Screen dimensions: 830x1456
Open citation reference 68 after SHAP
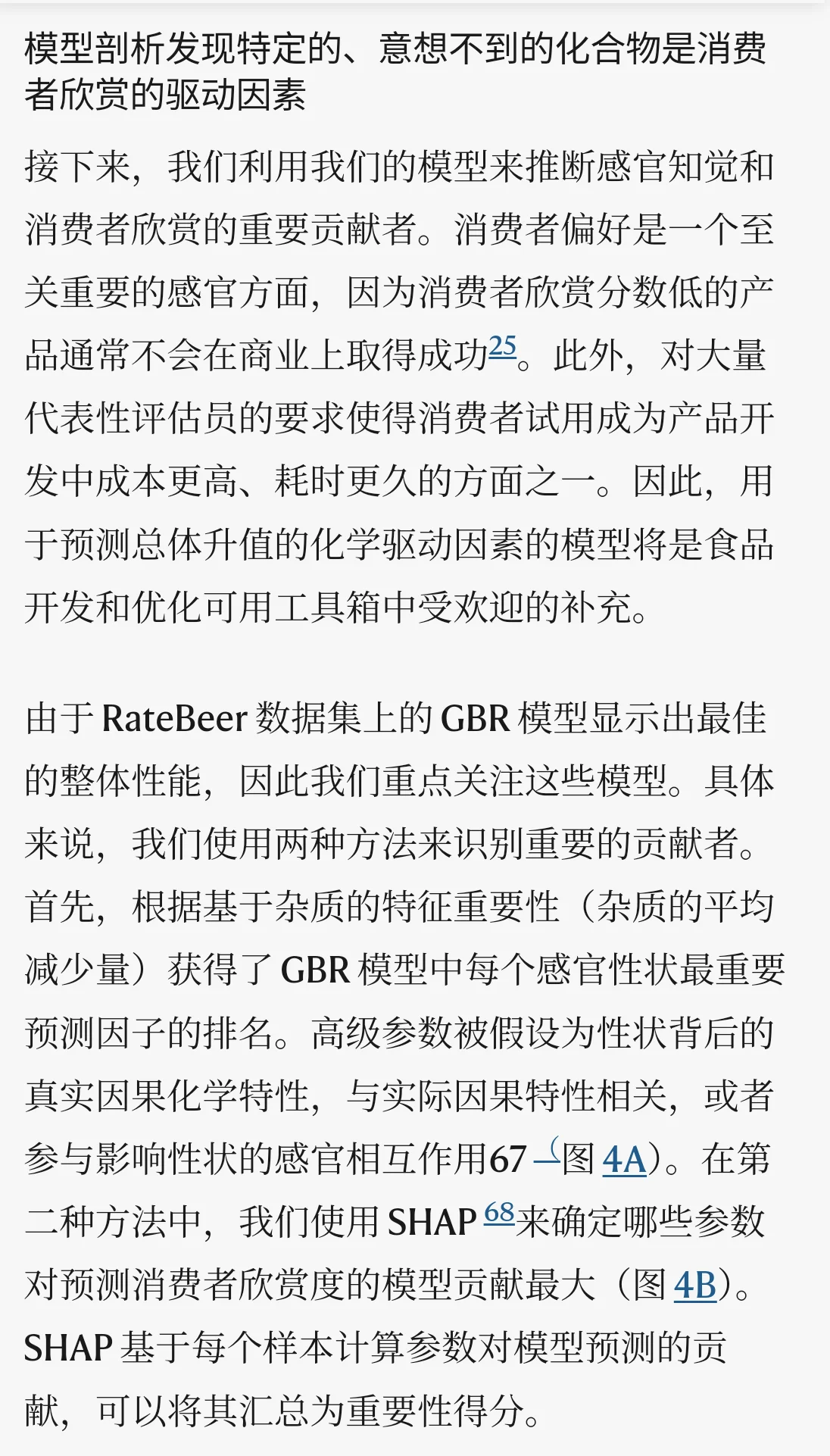click(499, 1213)
